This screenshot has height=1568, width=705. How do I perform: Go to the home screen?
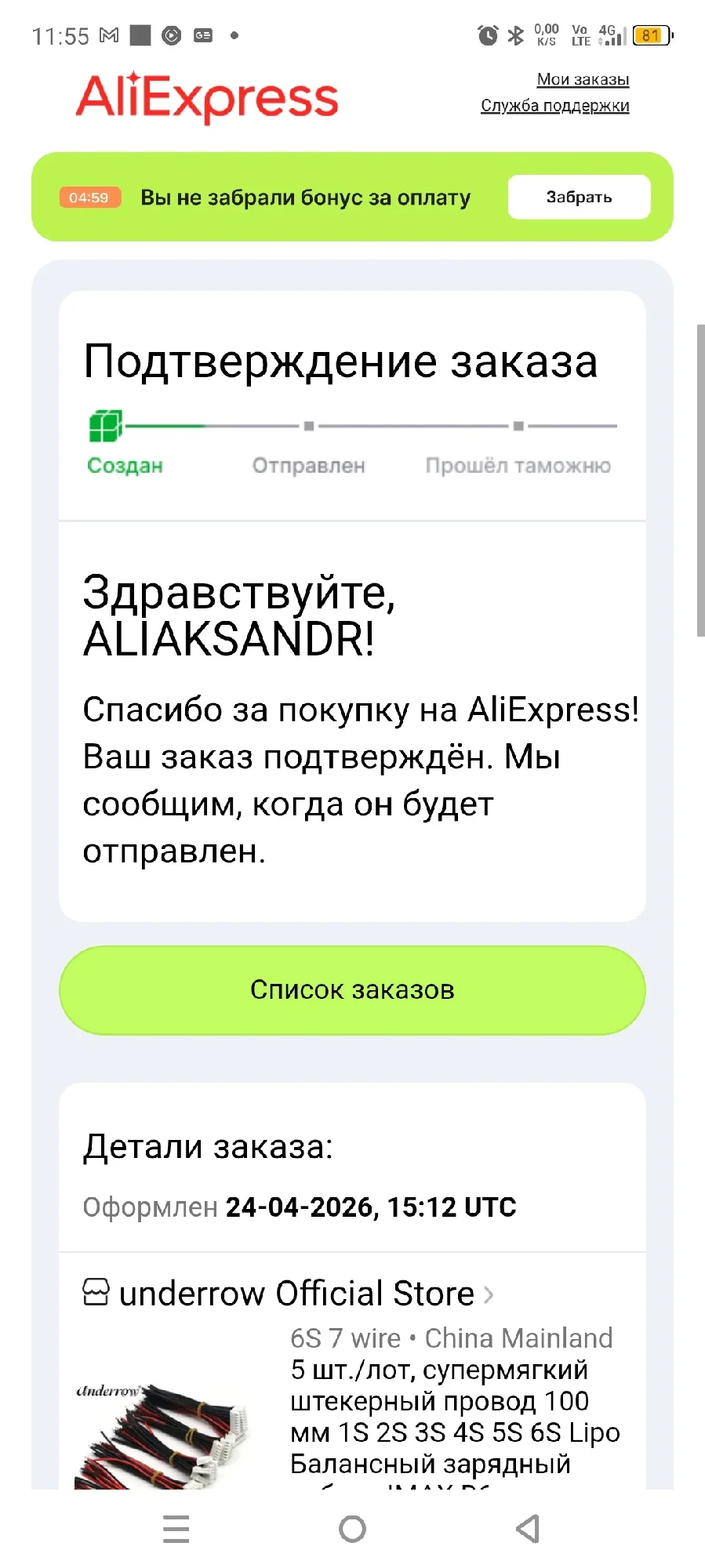pyautogui.click(x=352, y=1529)
